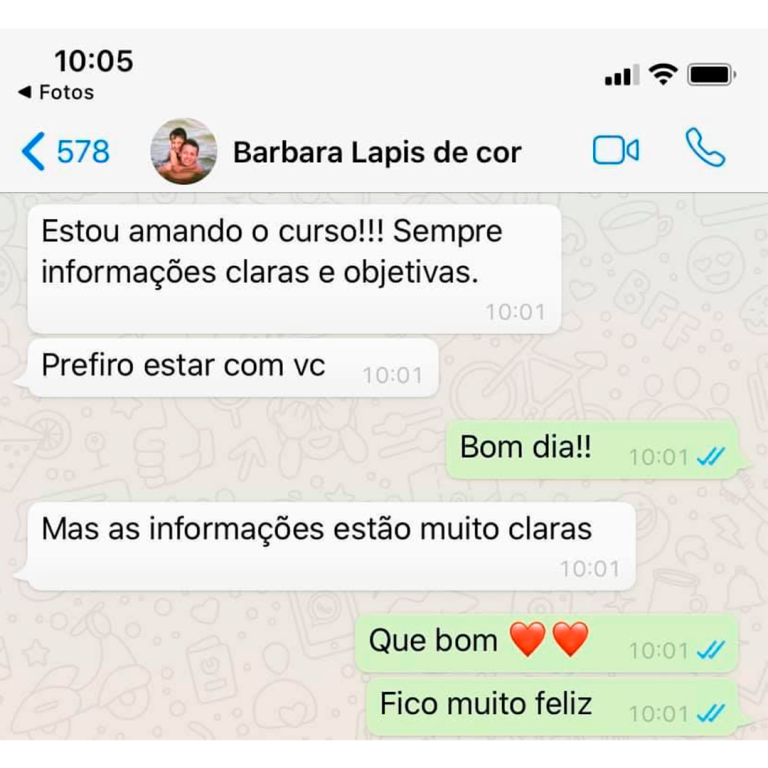Start a voice call with Barbara
The width and height of the screenshot is (768, 768).
(705, 148)
